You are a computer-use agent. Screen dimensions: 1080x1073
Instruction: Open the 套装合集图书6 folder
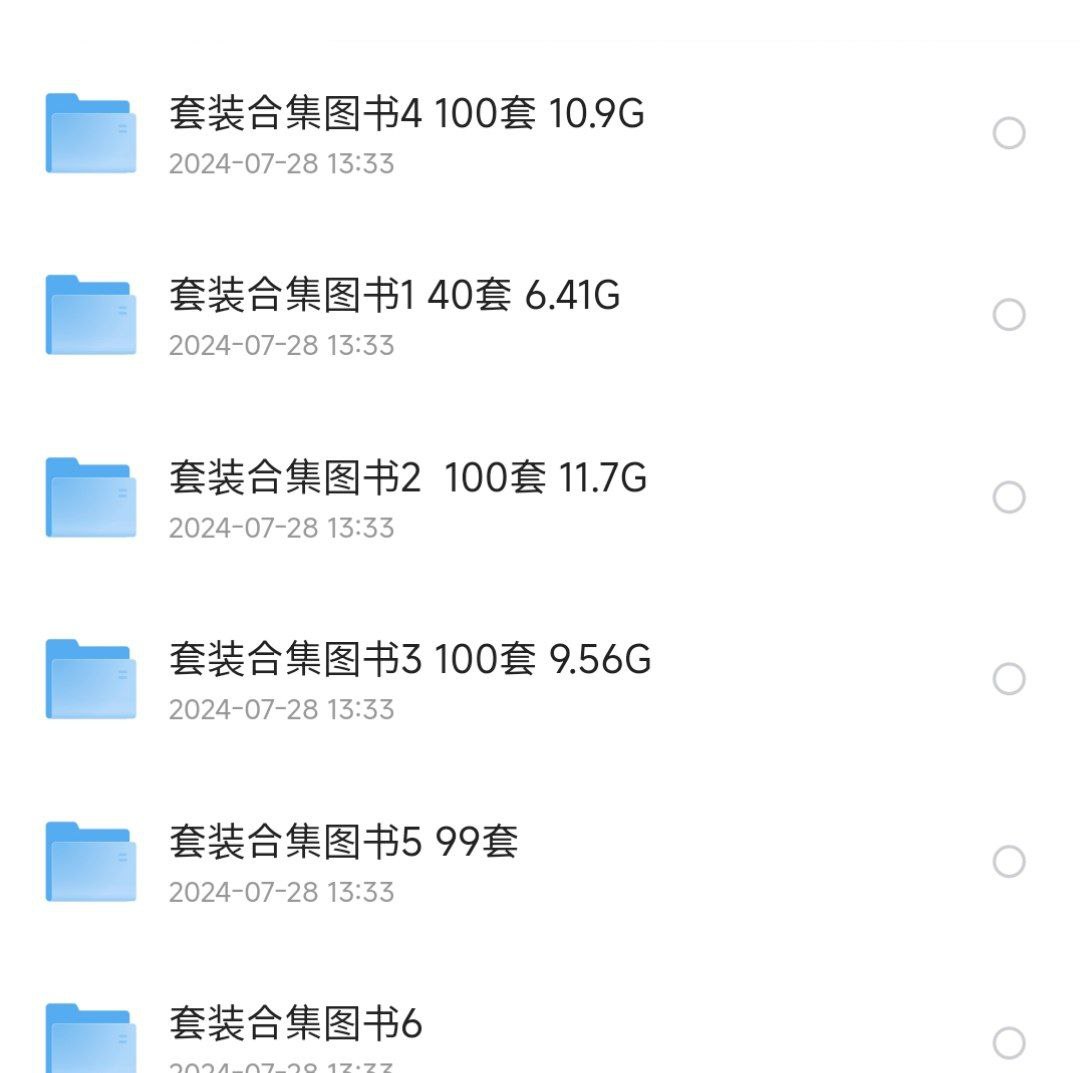click(x=296, y=1024)
